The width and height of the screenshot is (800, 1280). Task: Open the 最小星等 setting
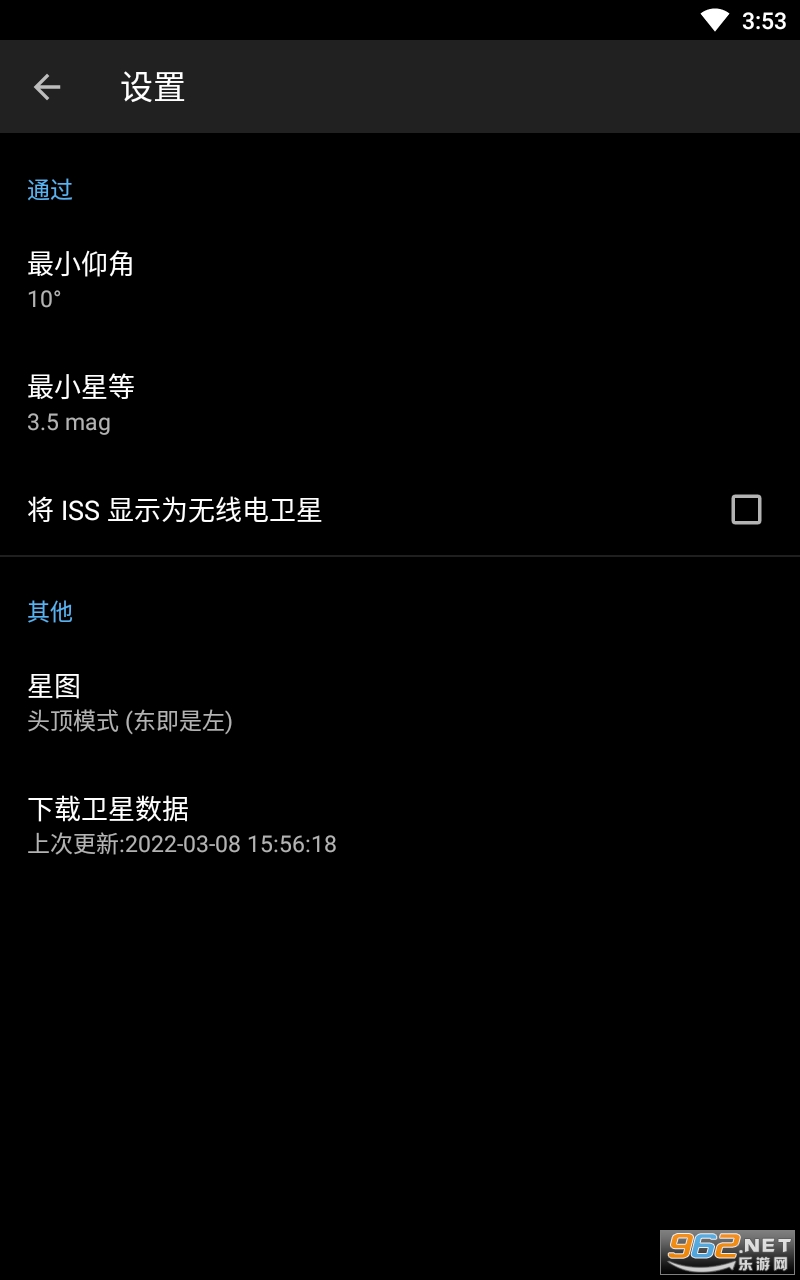tap(400, 403)
